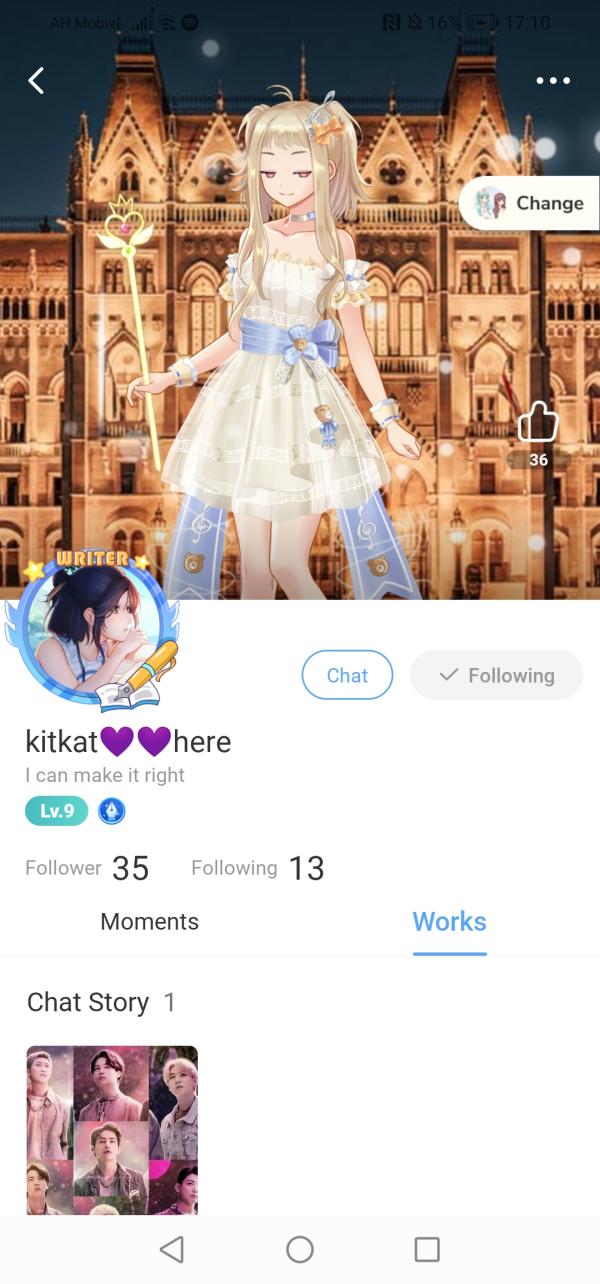Open the three-dot overflow menu

553,81
